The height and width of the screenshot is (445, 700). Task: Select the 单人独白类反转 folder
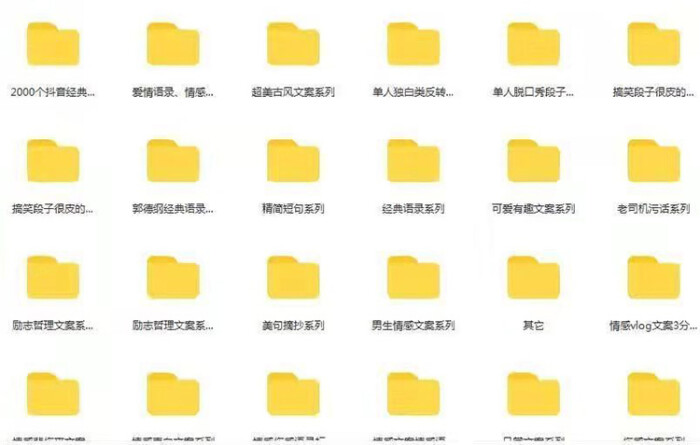(413, 45)
